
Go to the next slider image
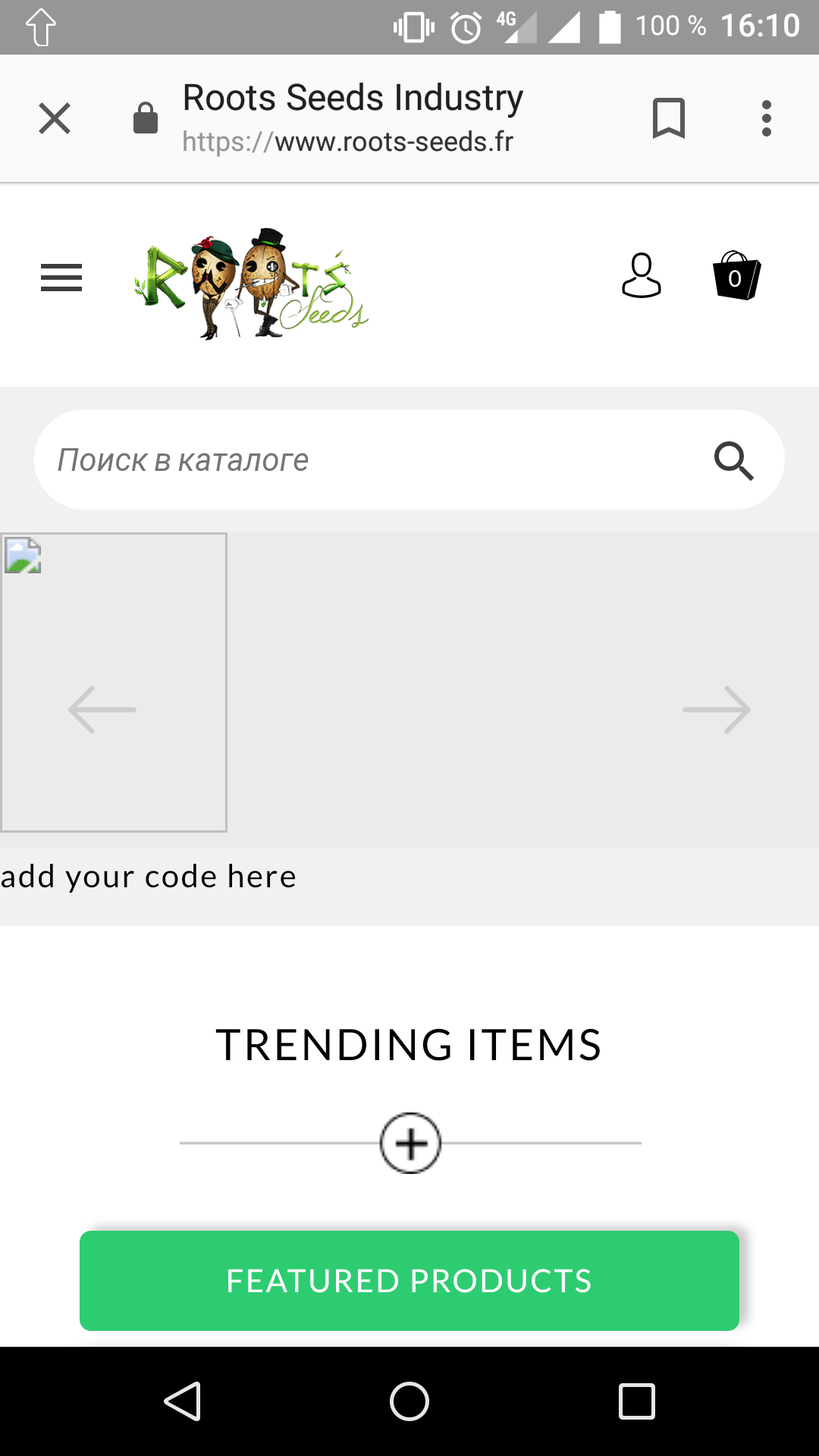click(717, 710)
